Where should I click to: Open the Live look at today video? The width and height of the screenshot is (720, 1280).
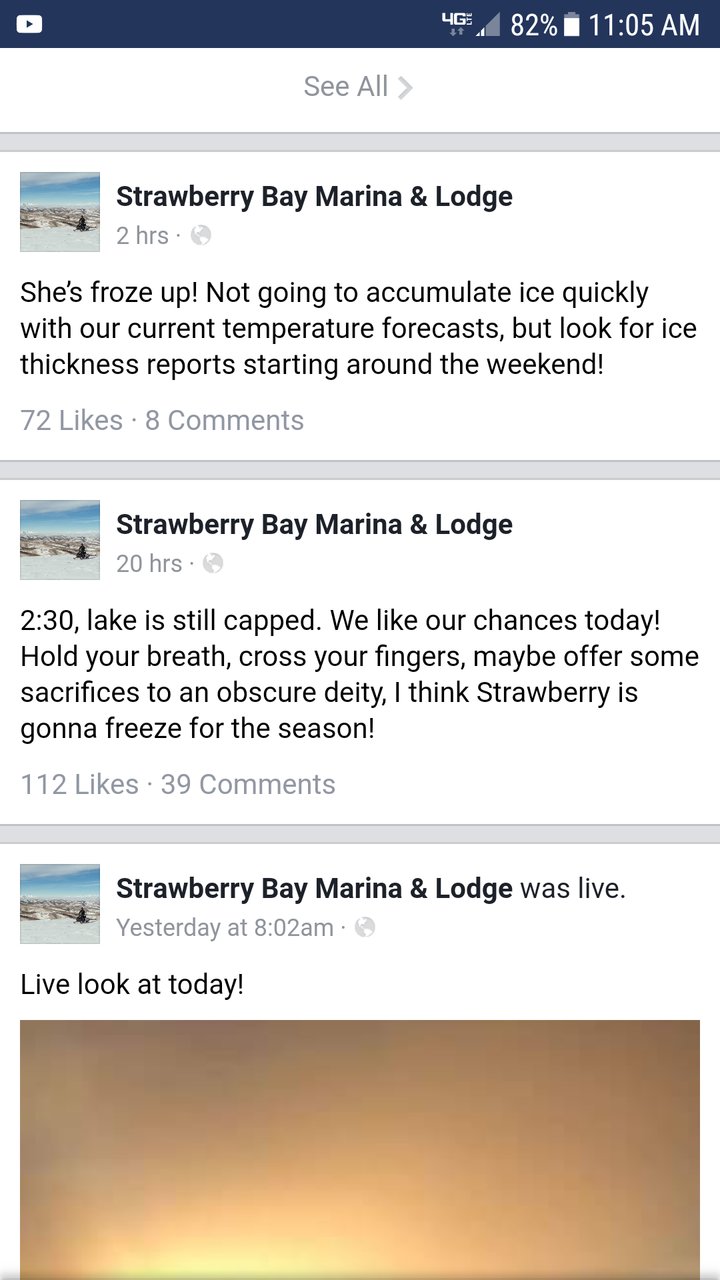360,1150
